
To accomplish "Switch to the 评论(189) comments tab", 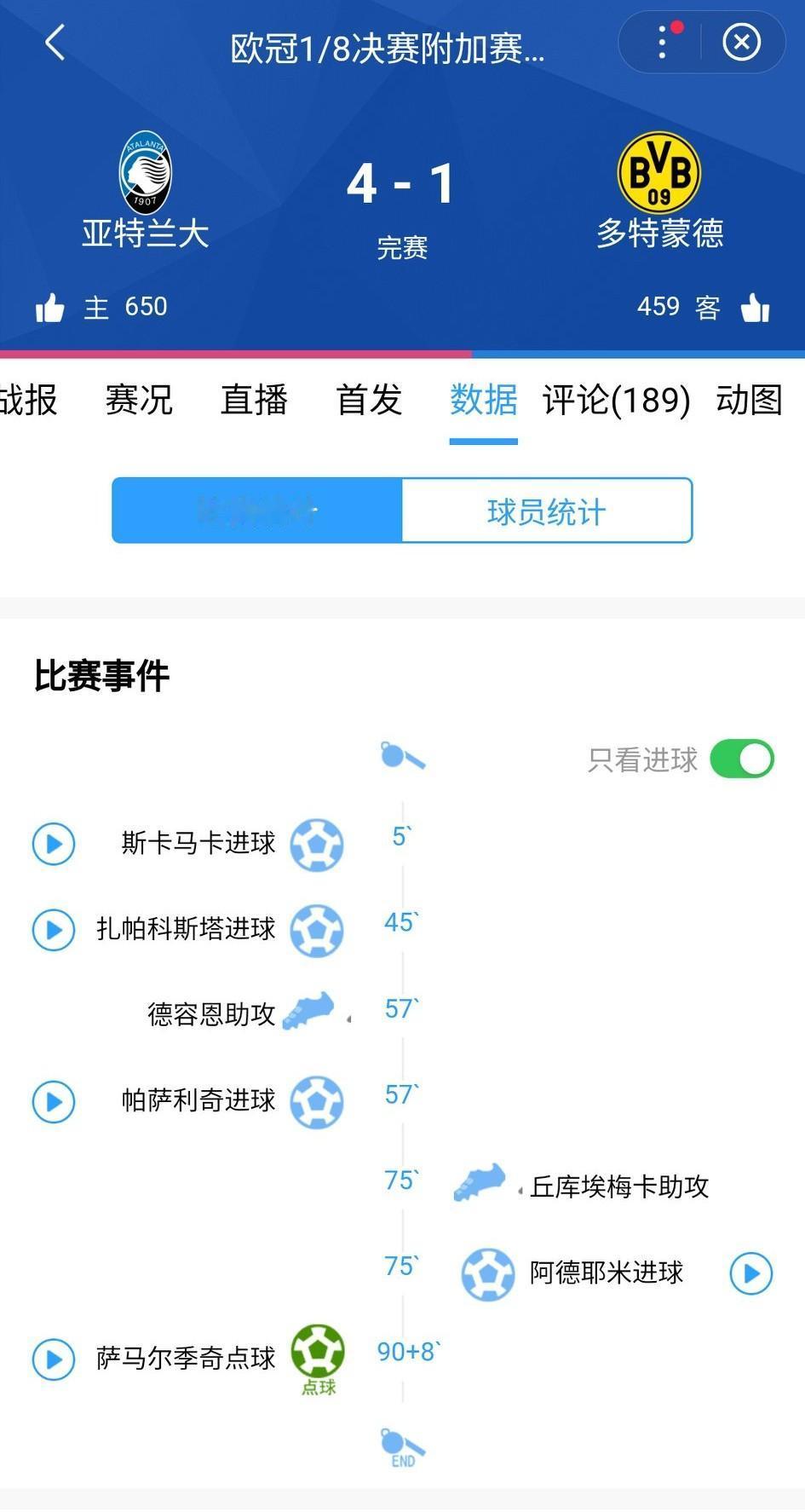I will click(613, 400).
